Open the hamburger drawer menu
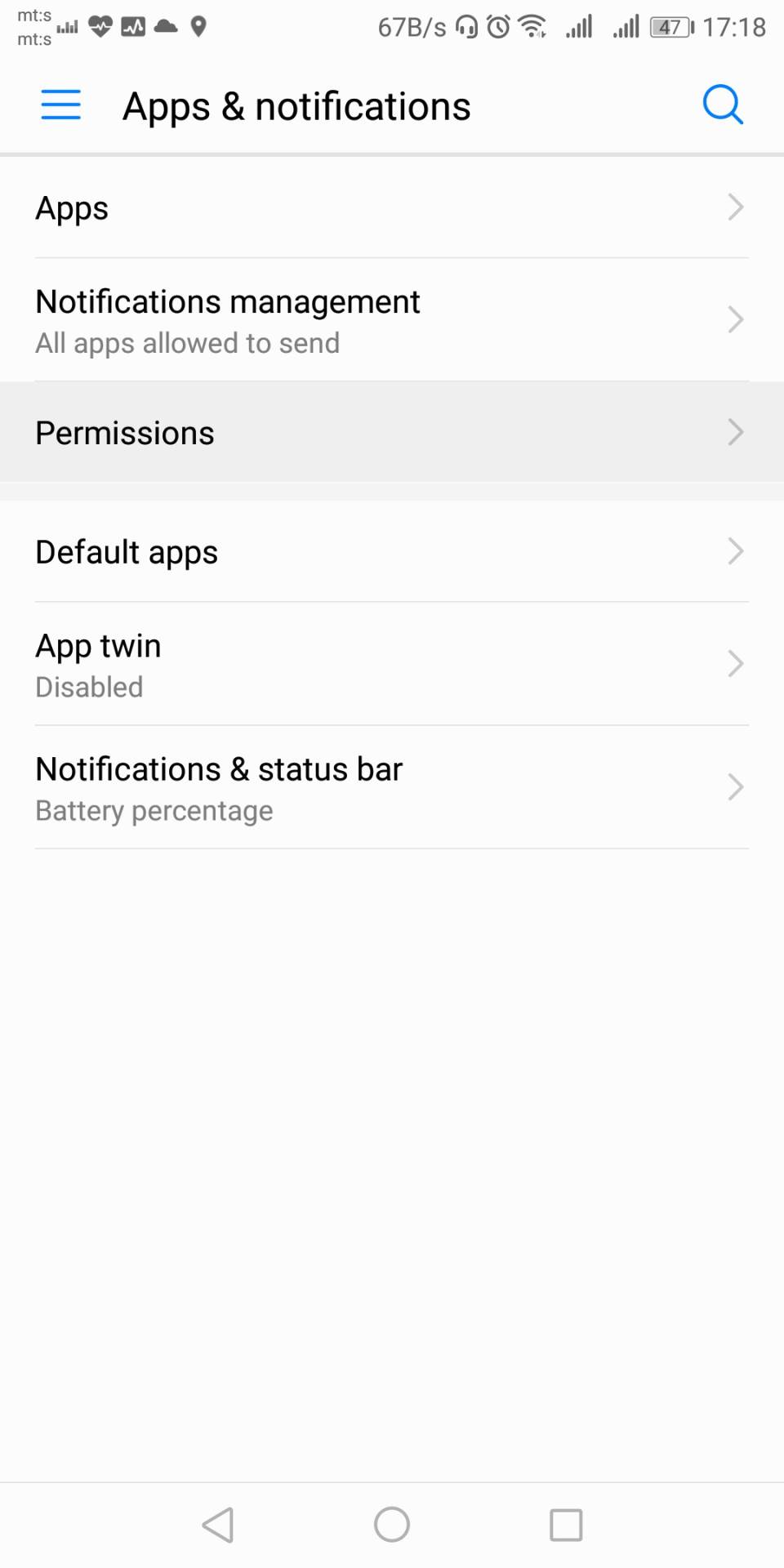 click(x=60, y=105)
